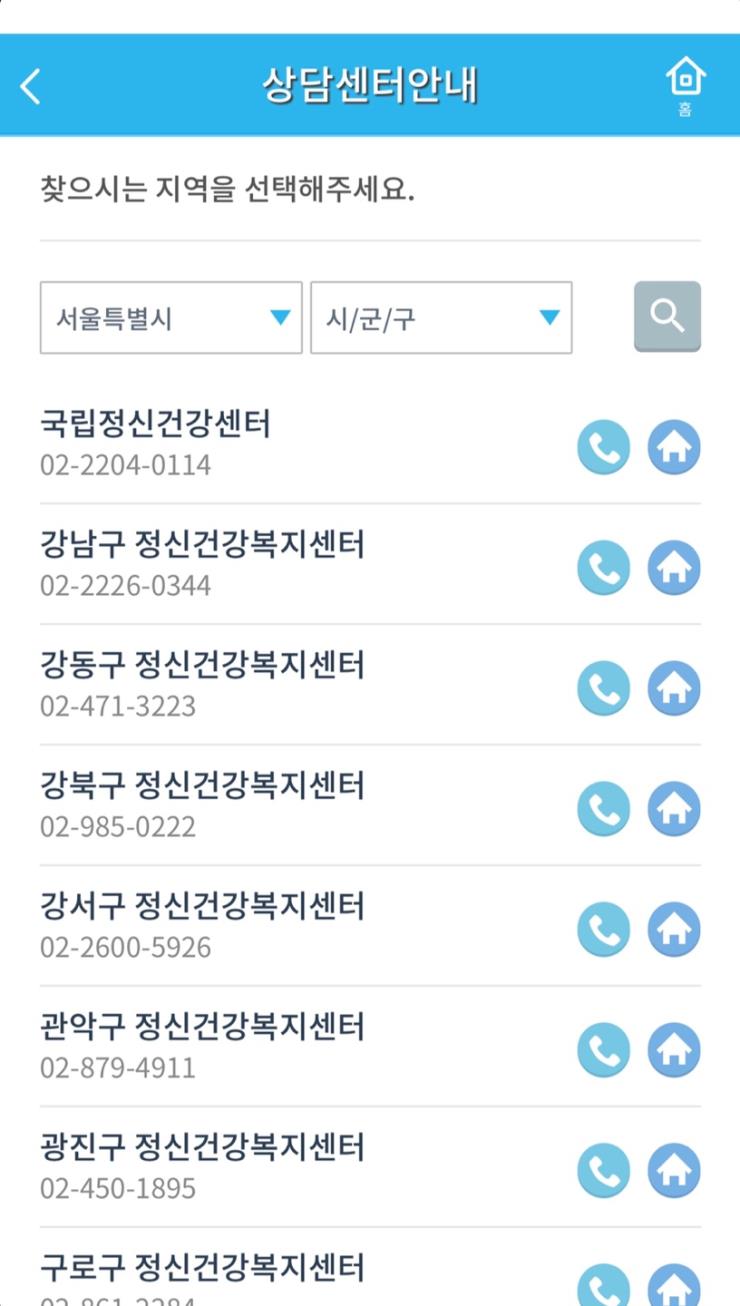
Task: Tap the magnifying glass search button
Action: point(667,316)
